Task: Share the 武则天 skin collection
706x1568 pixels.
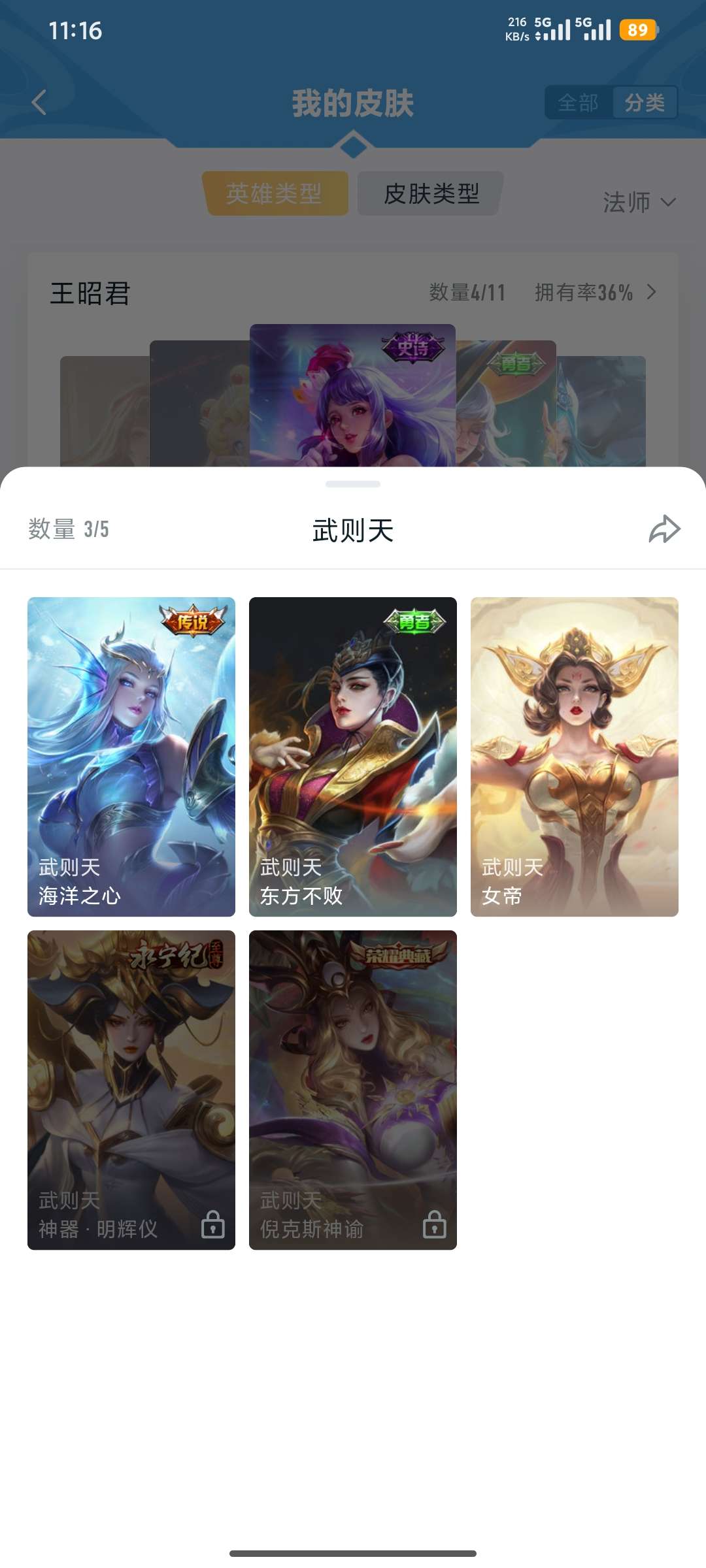Action: (664, 529)
